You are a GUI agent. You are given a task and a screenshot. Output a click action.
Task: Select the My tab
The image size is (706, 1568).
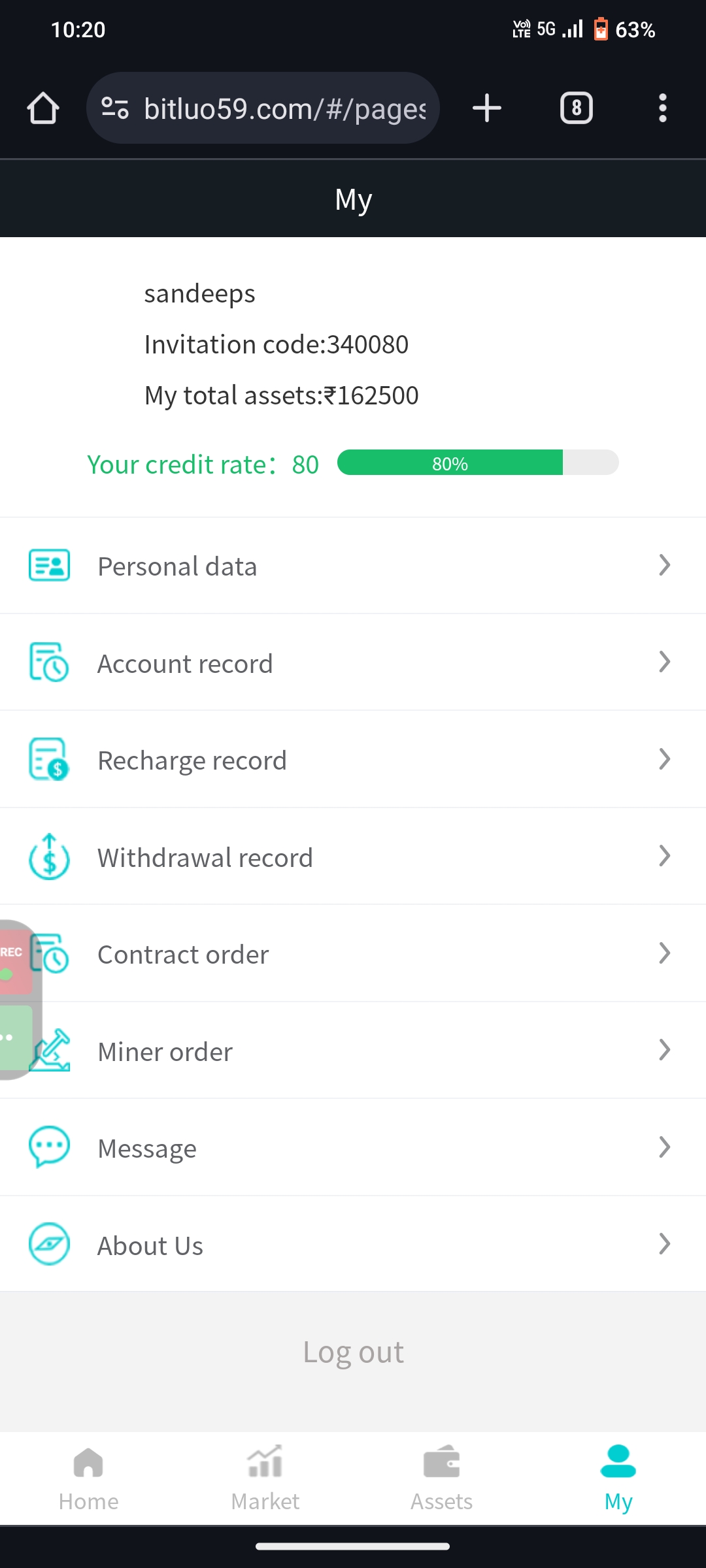pyautogui.click(x=618, y=1478)
